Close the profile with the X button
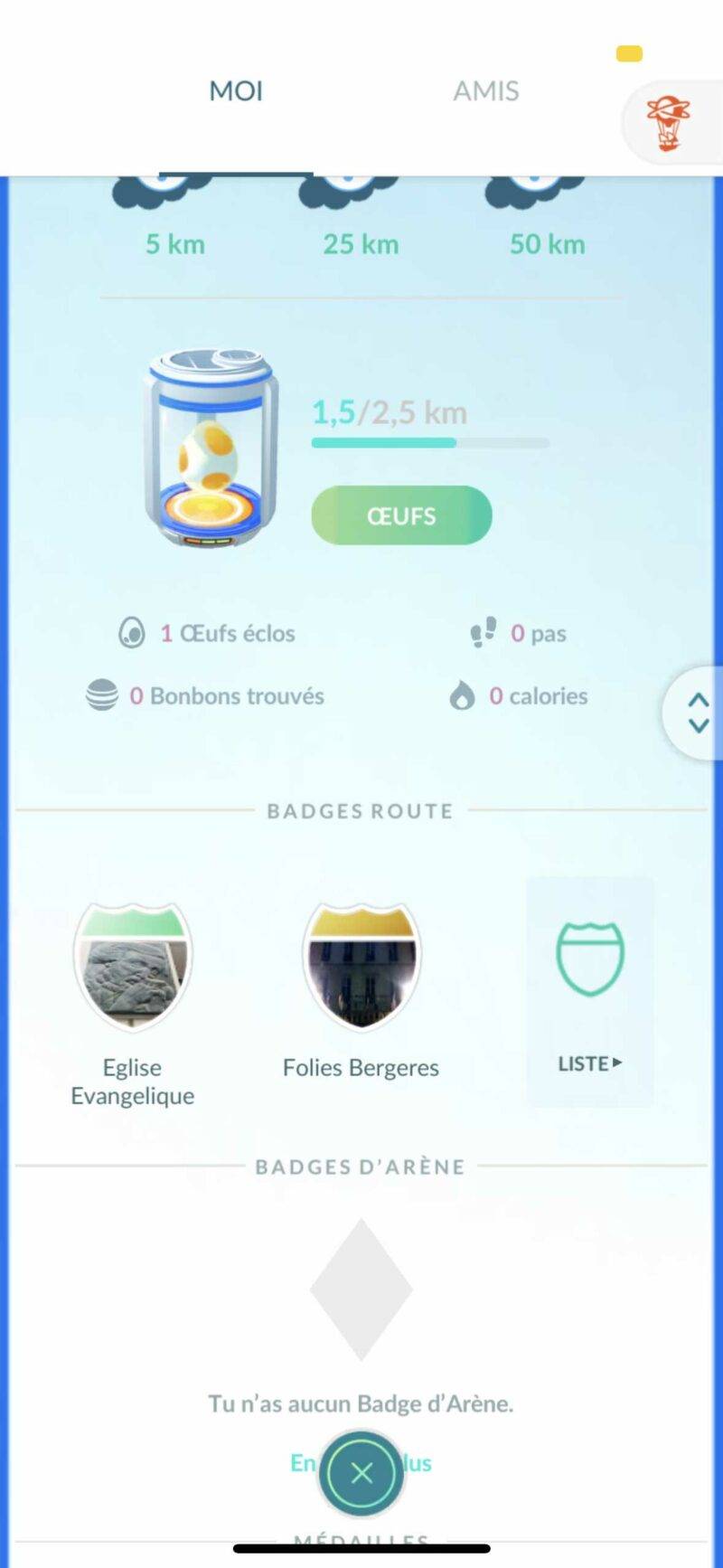The width and height of the screenshot is (723, 1568). (361, 1473)
